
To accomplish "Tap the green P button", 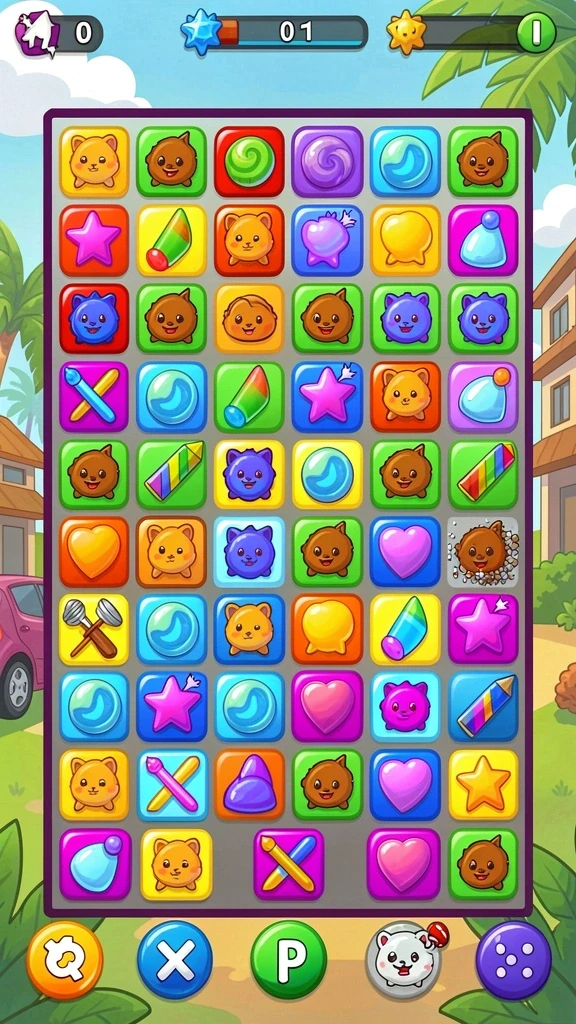I will coord(289,959).
